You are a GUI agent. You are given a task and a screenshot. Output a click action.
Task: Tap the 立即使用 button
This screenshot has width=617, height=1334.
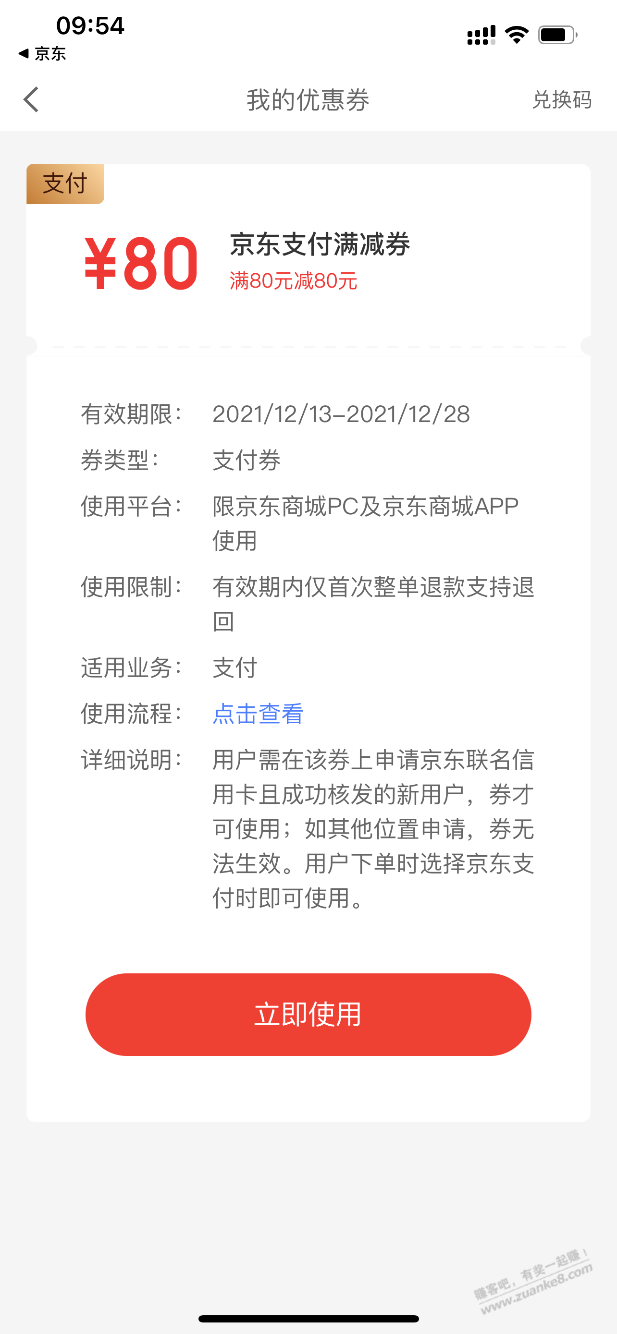pos(308,1014)
